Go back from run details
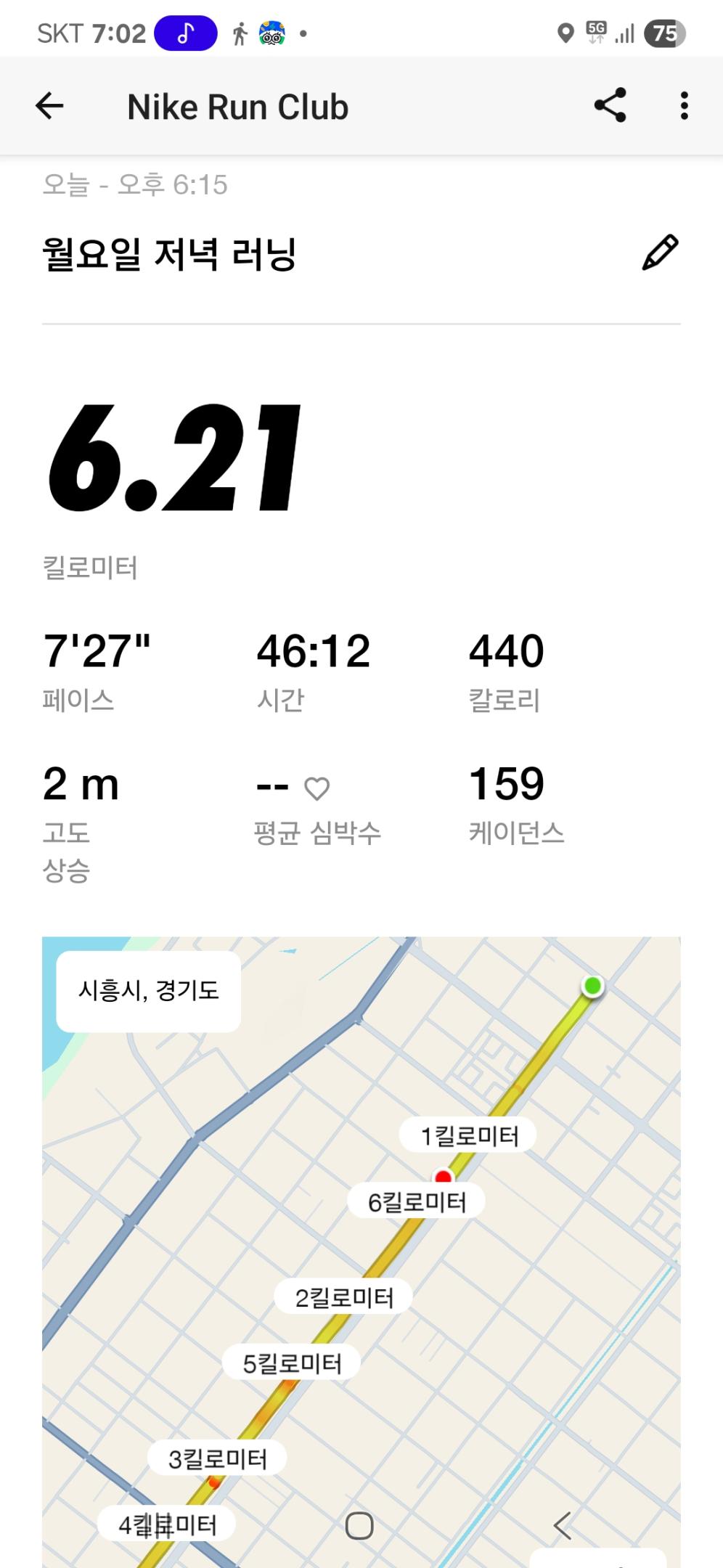Viewport: 723px width, 1568px height. [49, 106]
